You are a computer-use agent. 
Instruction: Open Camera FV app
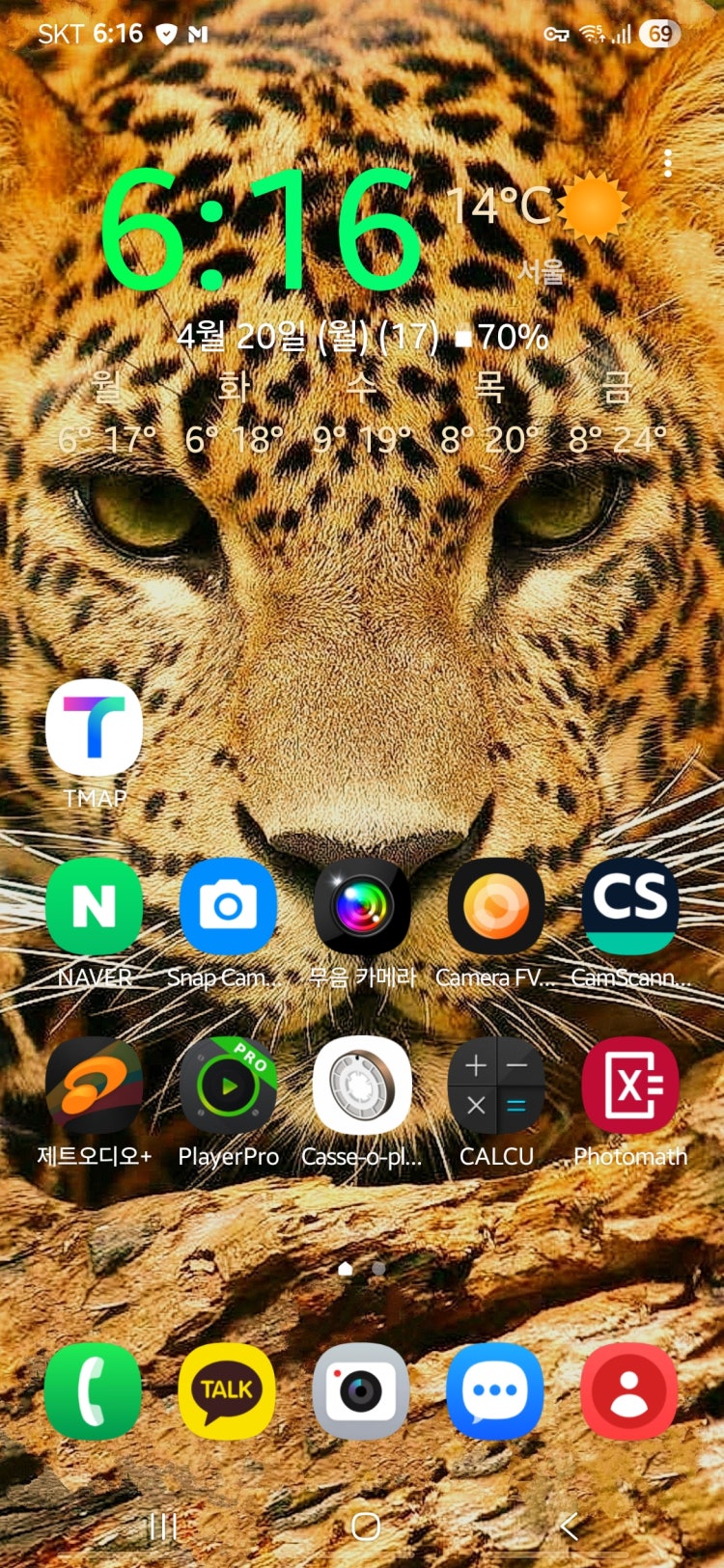496,907
